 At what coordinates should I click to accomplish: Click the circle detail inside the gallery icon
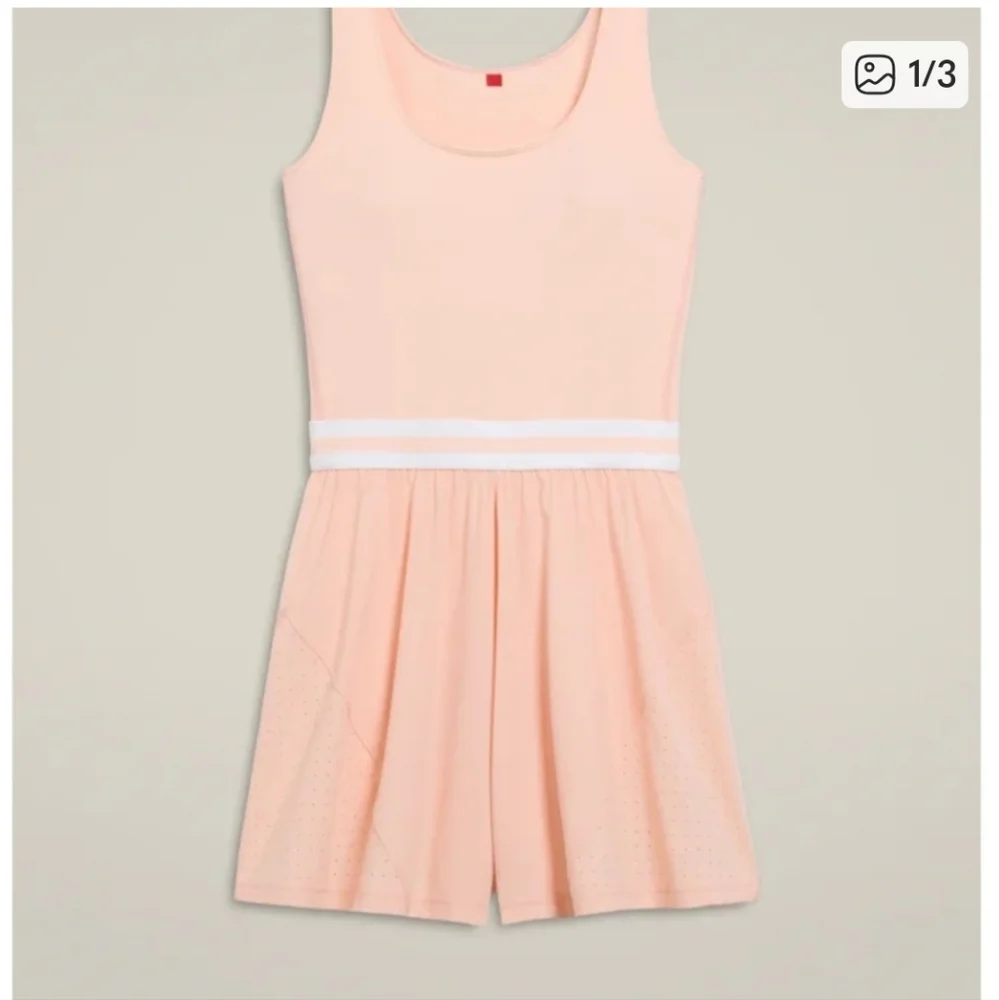[869, 67]
